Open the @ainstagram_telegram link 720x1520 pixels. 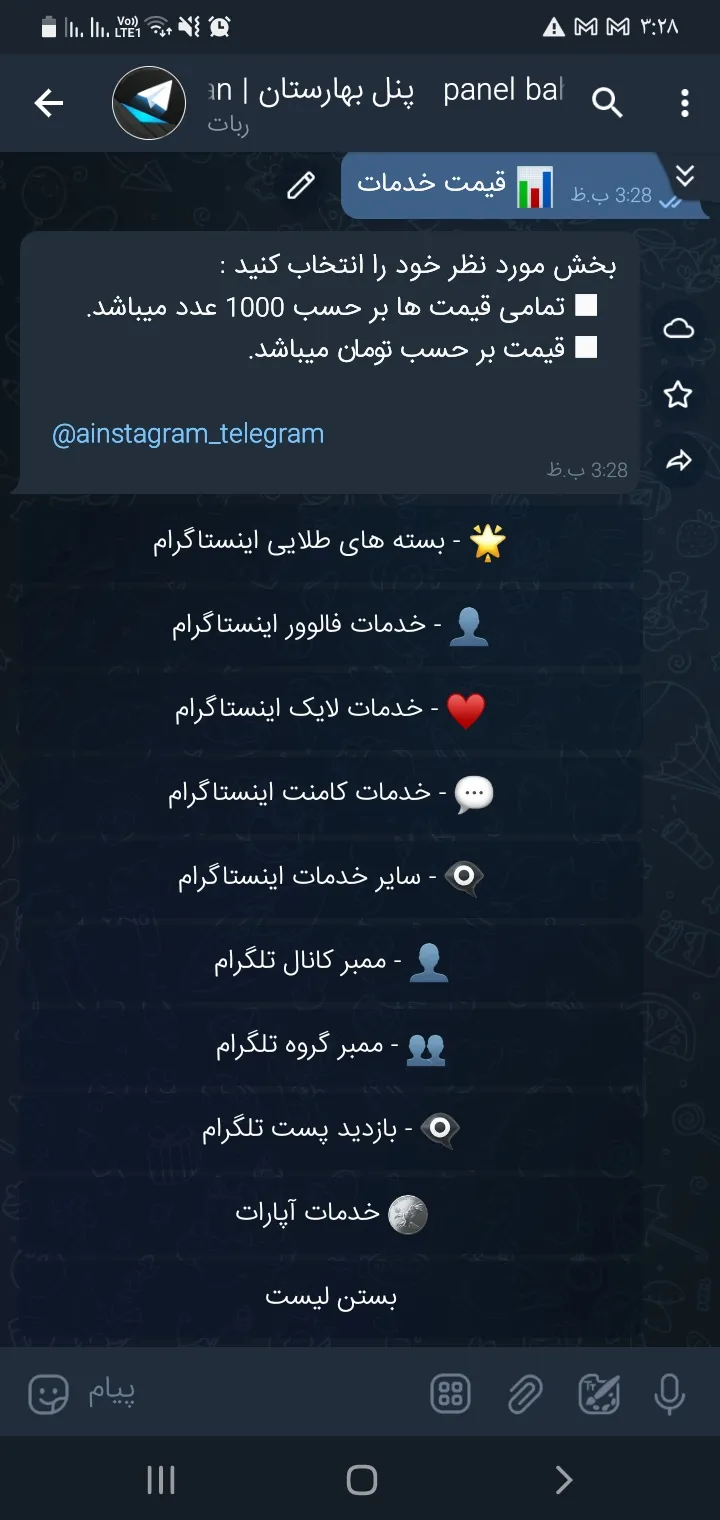(188, 434)
